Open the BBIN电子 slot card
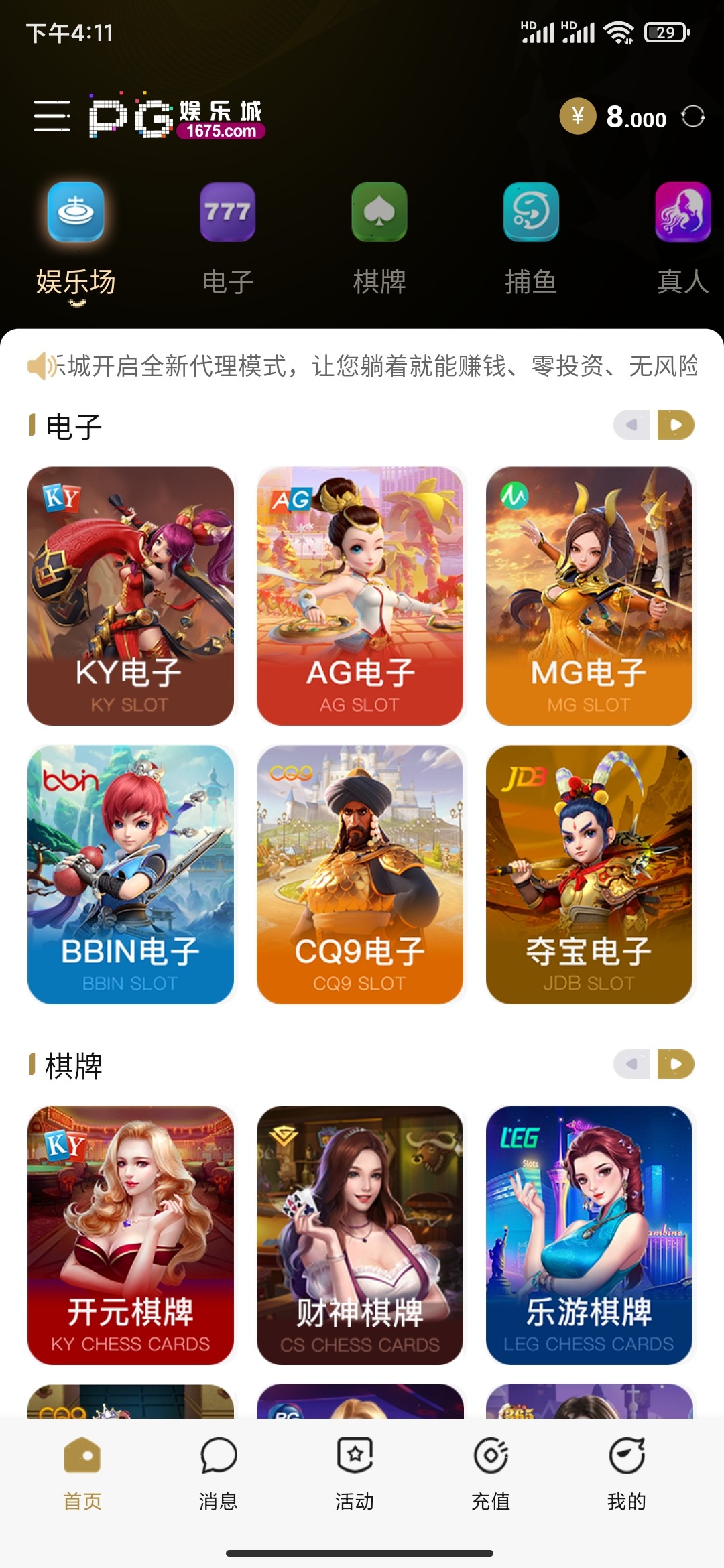 131,874
